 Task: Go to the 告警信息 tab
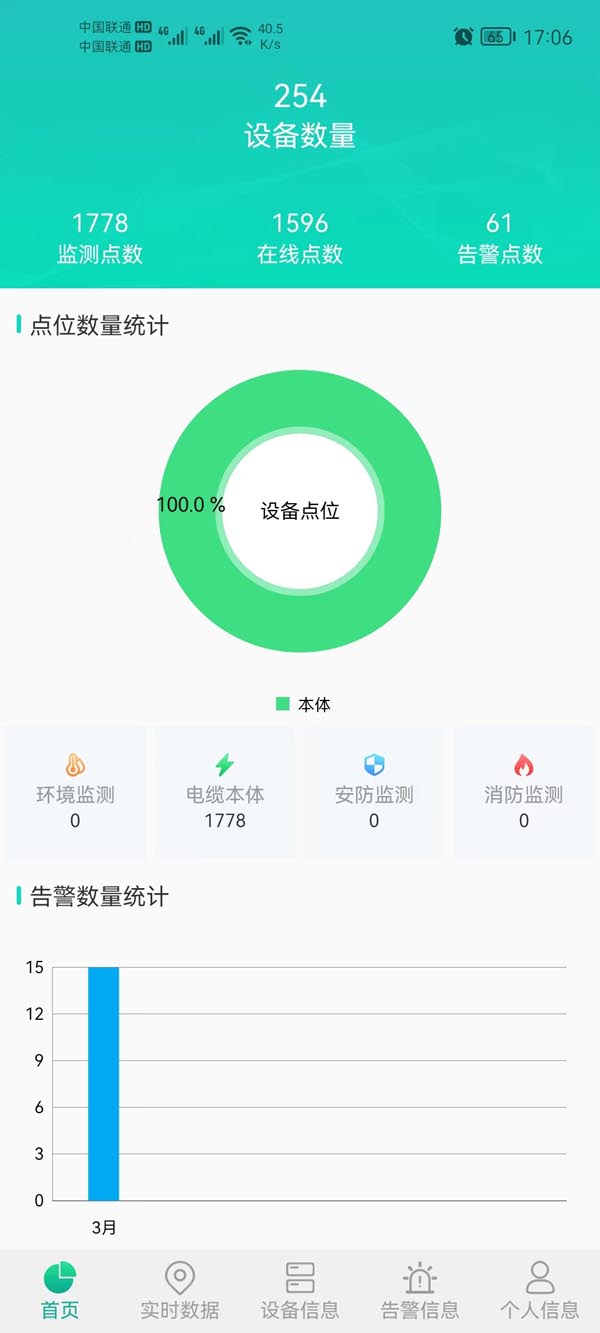pos(420,1290)
